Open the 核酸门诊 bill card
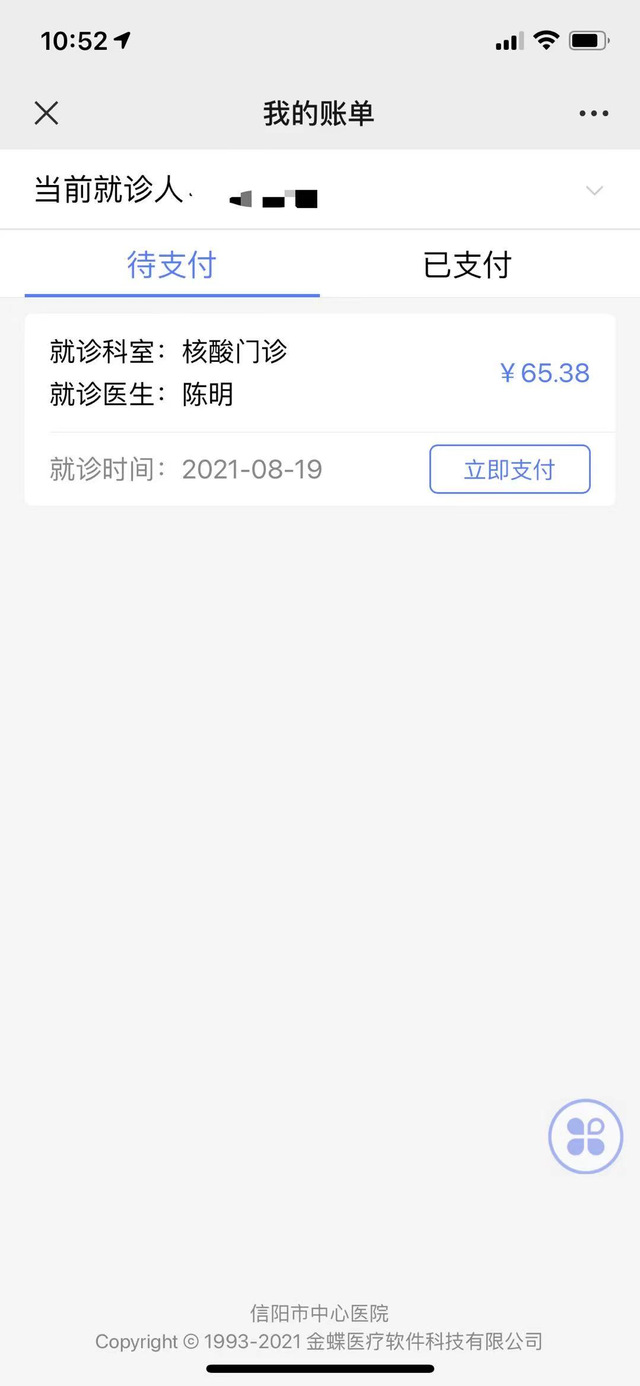 coord(320,409)
